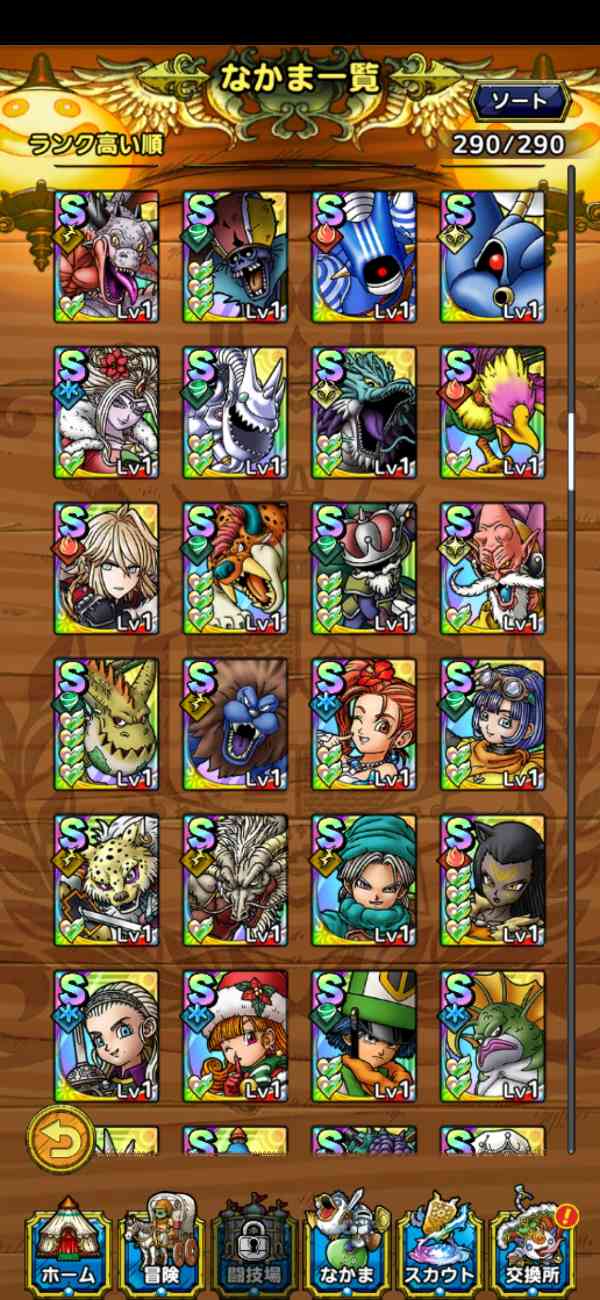The width and height of the screenshot is (600, 1300).
Task: Open the leopard warrior monster card
Action: 106,880
